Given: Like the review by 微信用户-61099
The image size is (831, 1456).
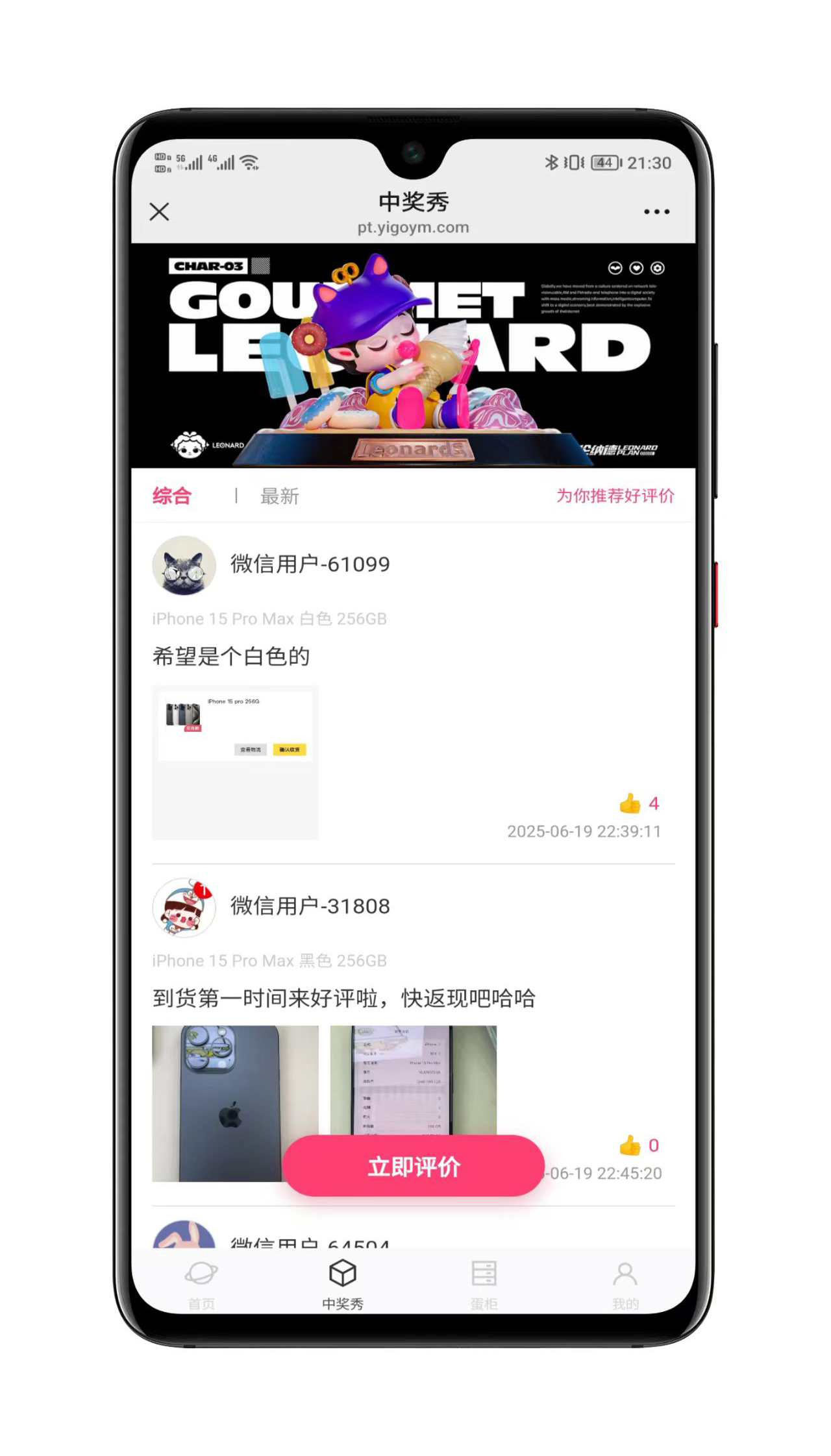Looking at the screenshot, I should (x=630, y=804).
